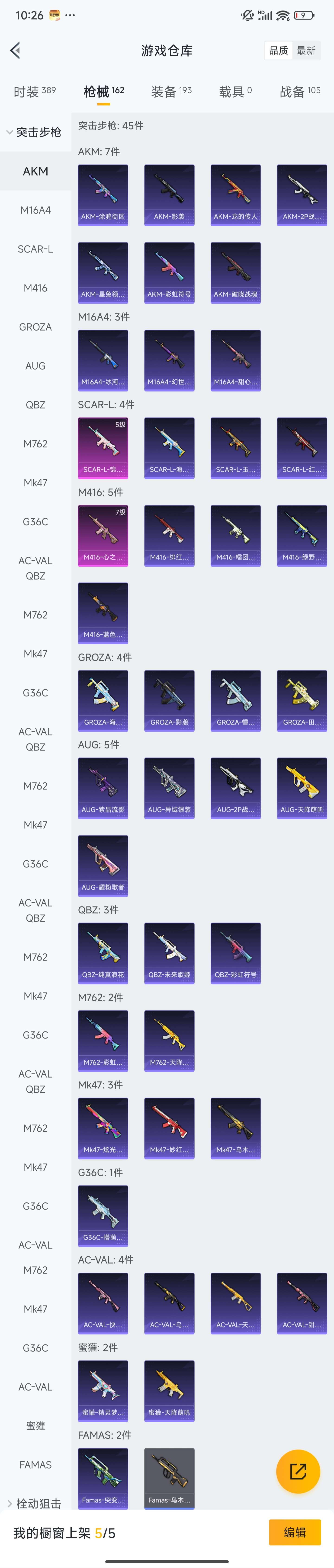Open the QBZ-未来歌姬 skin

point(170,953)
